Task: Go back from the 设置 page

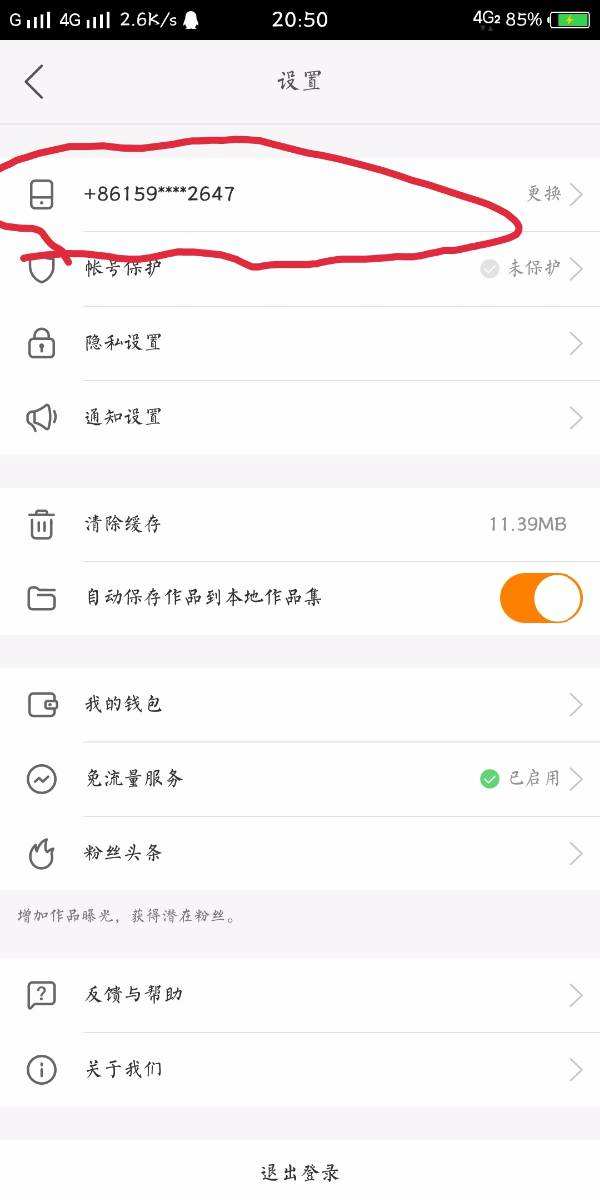Action: click(35, 82)
